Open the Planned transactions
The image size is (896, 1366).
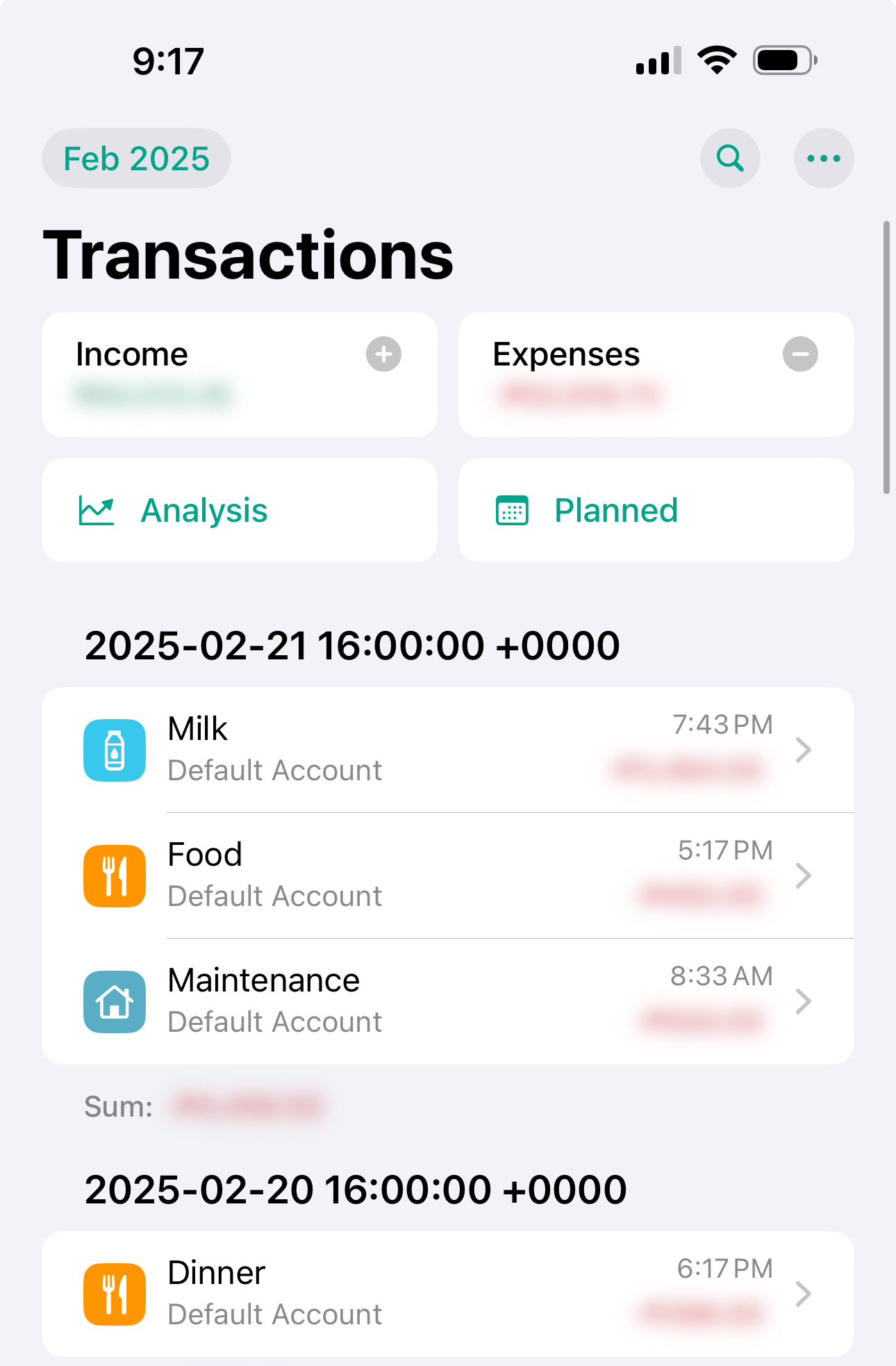656,511
